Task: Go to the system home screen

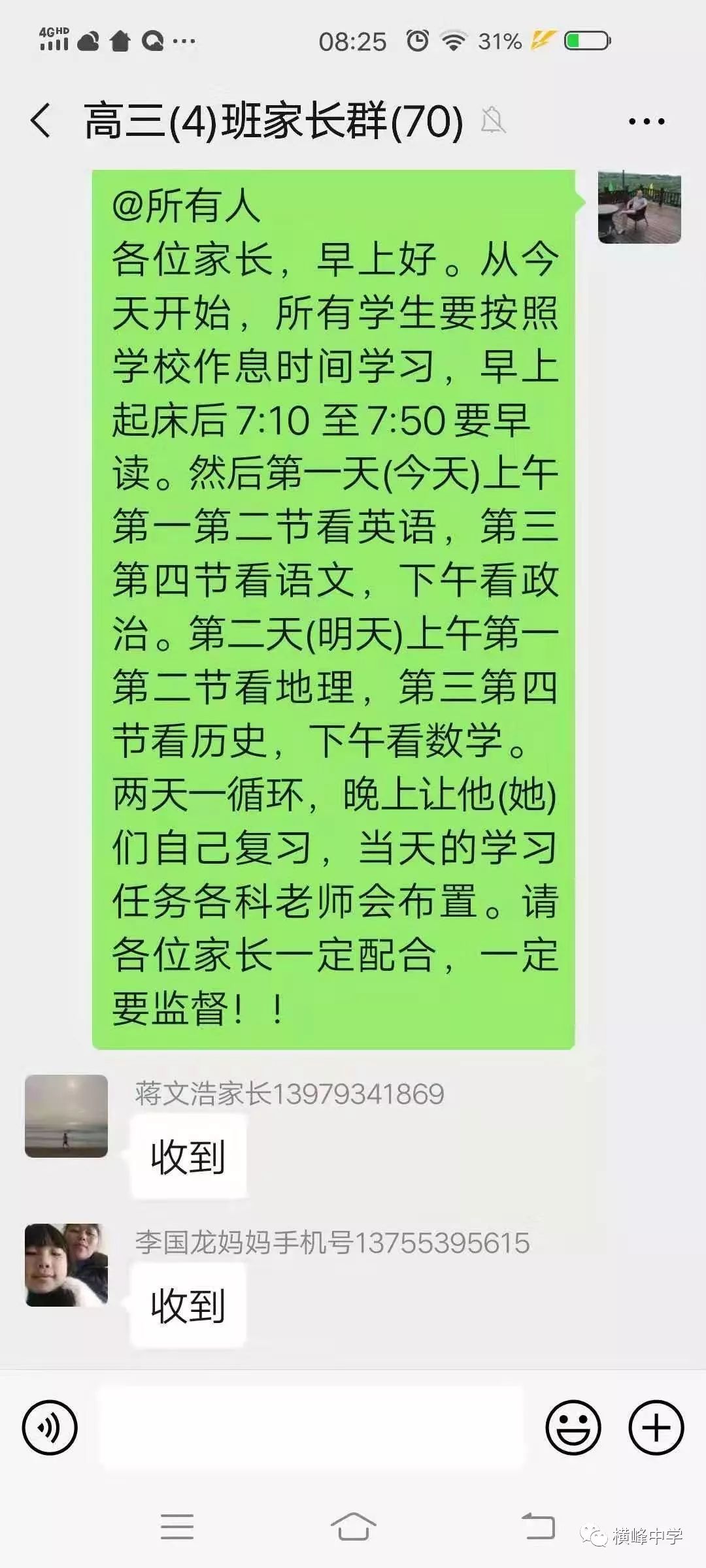Action: (353, 1527)
